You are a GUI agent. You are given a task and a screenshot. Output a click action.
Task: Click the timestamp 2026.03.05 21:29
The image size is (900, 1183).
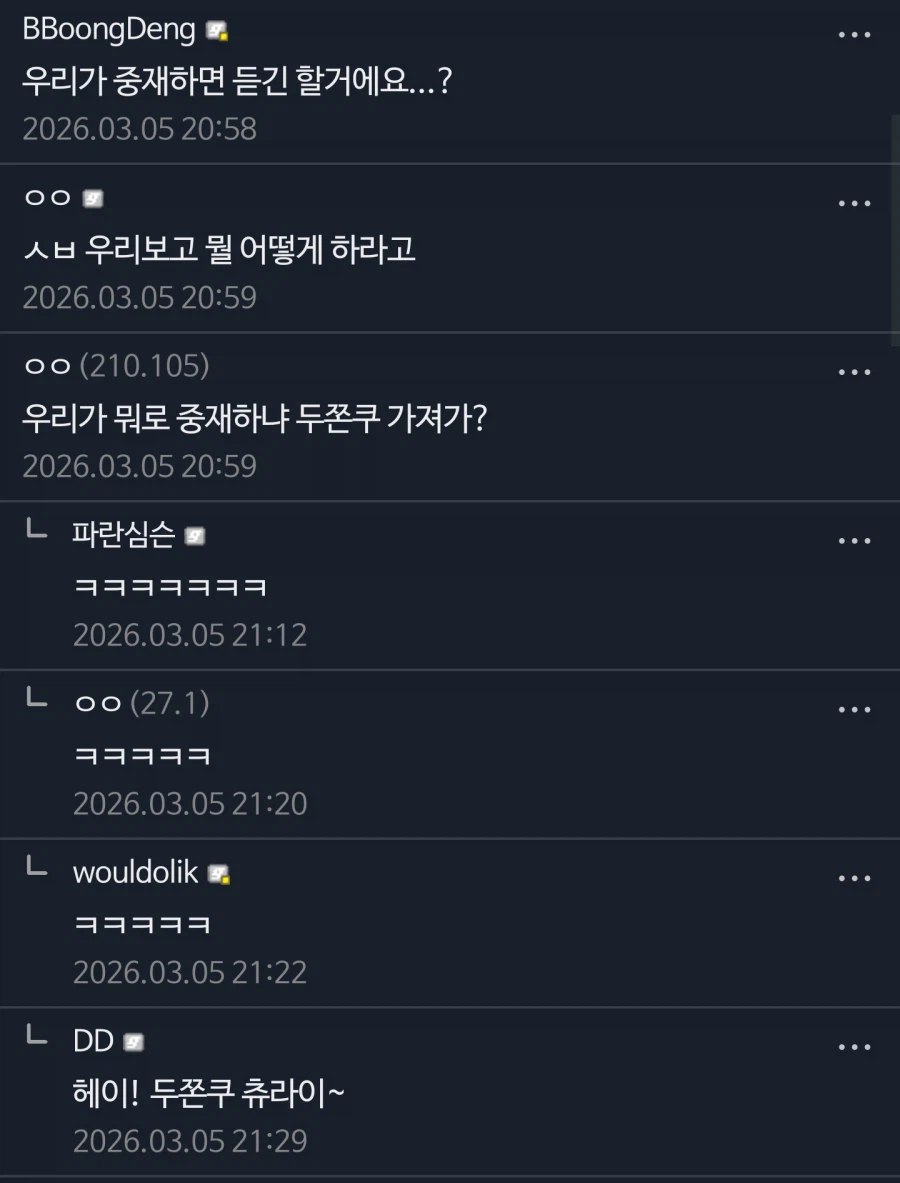[x=190, y=1141]
